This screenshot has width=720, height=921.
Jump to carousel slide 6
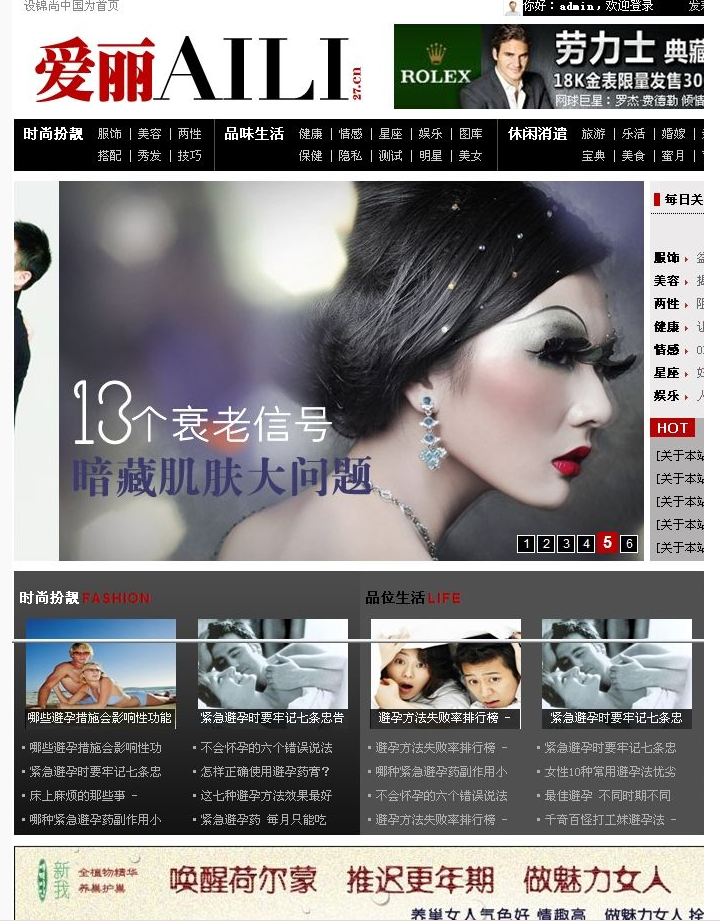point(628,544)
